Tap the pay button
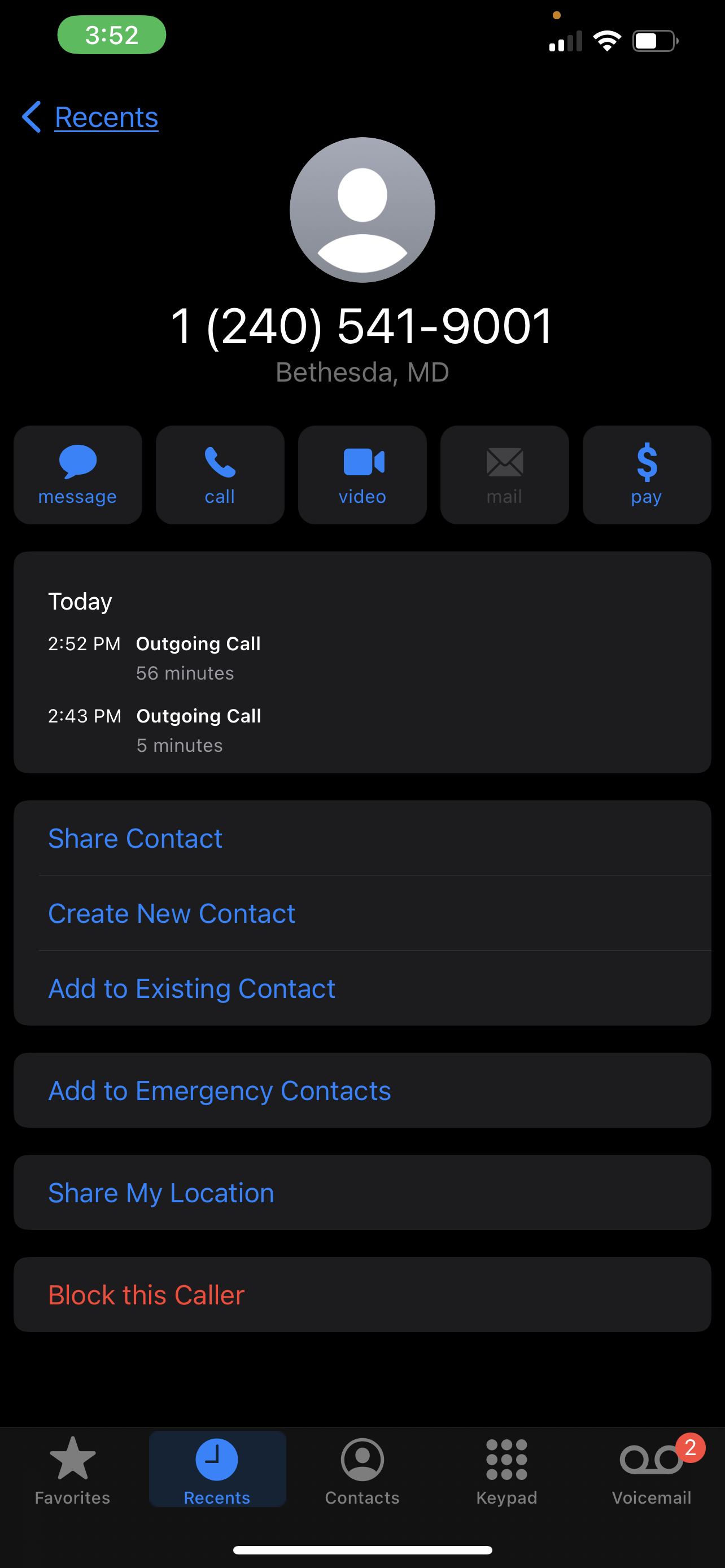Image resolution: width=725 pixels, height=1568 pixels. click(647, 475)
